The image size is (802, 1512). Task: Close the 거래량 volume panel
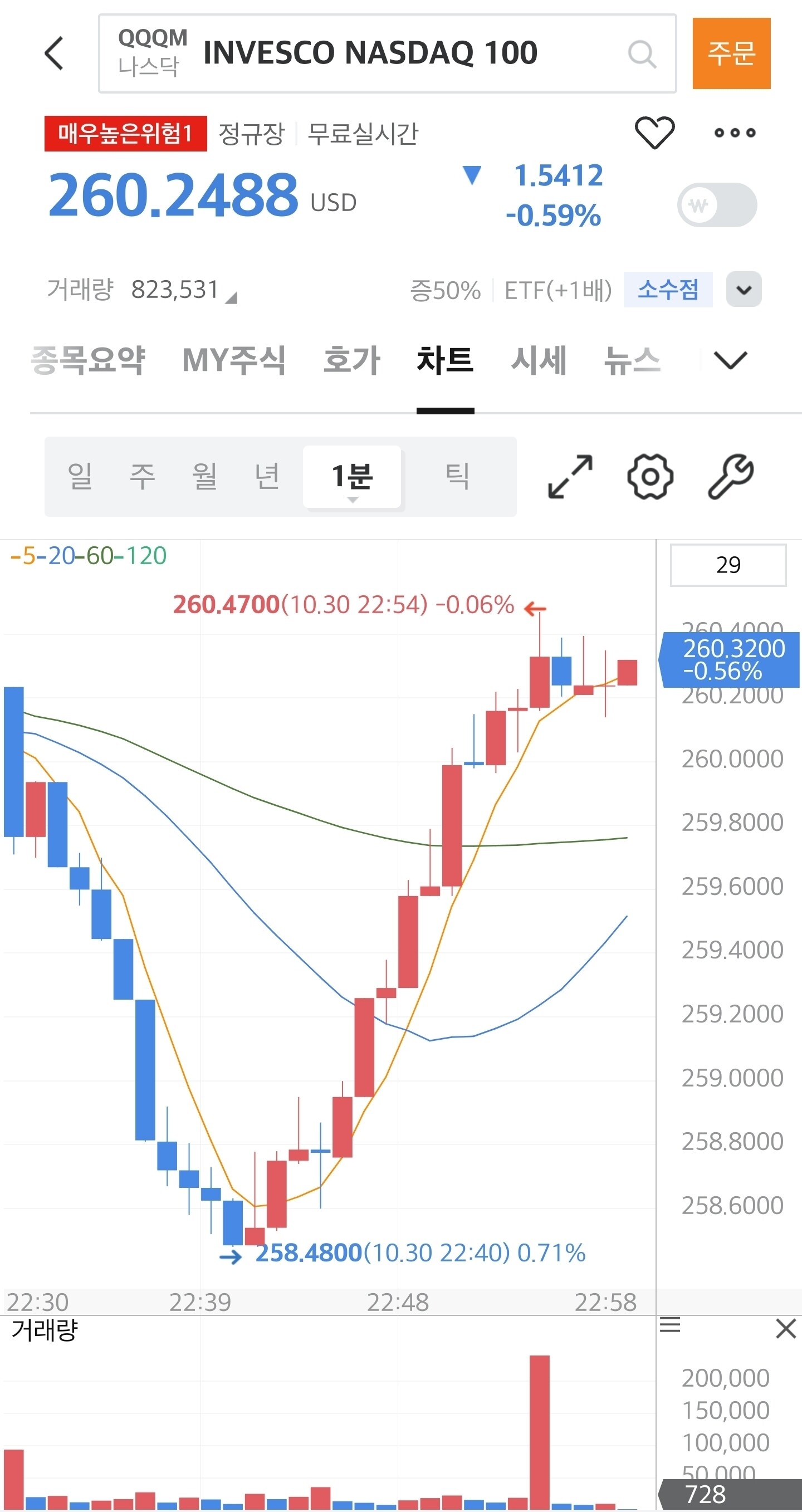coord(785,1328)
